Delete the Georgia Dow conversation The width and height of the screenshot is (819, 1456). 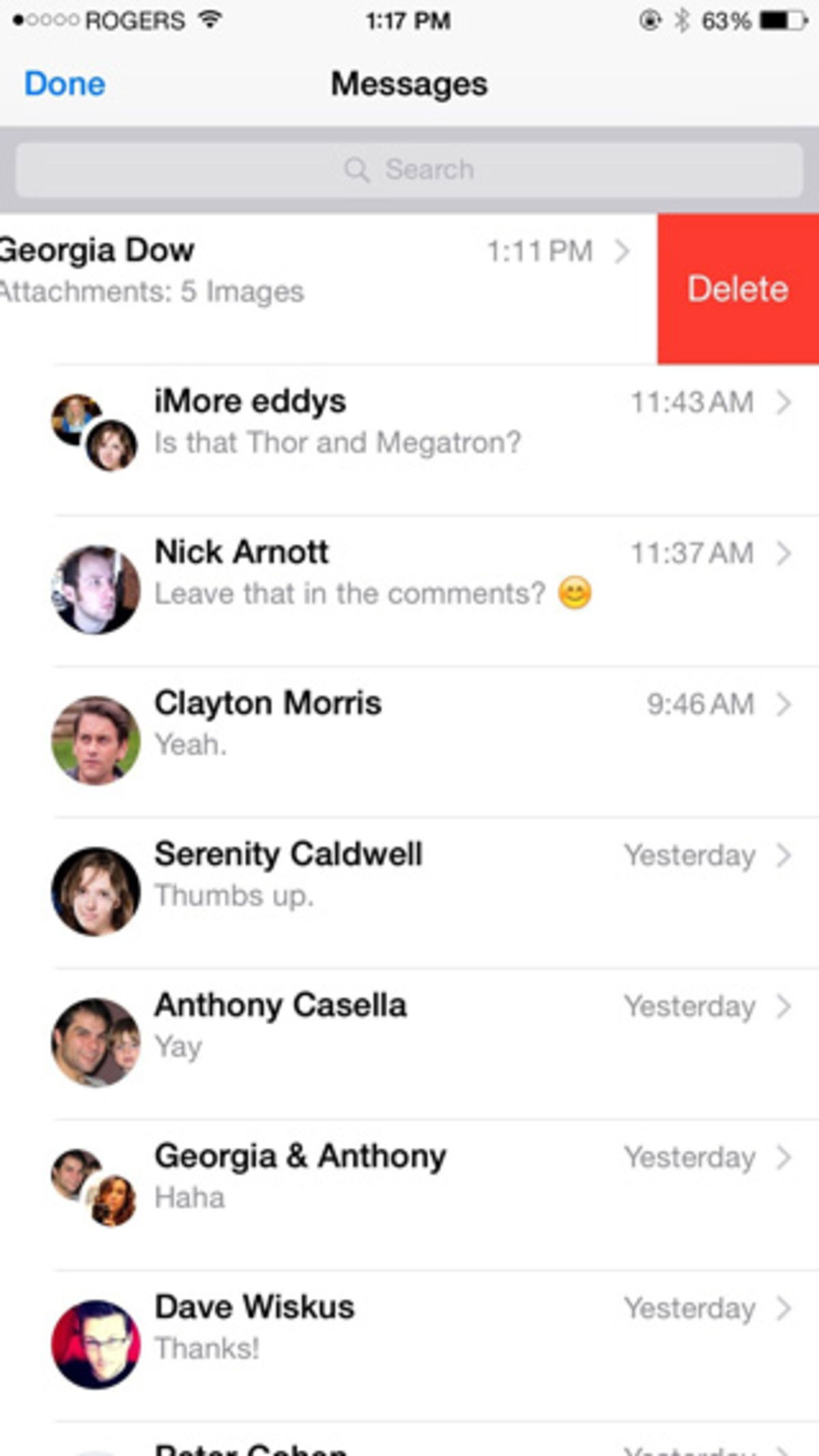pyautogui.click(x=738, y=289)
